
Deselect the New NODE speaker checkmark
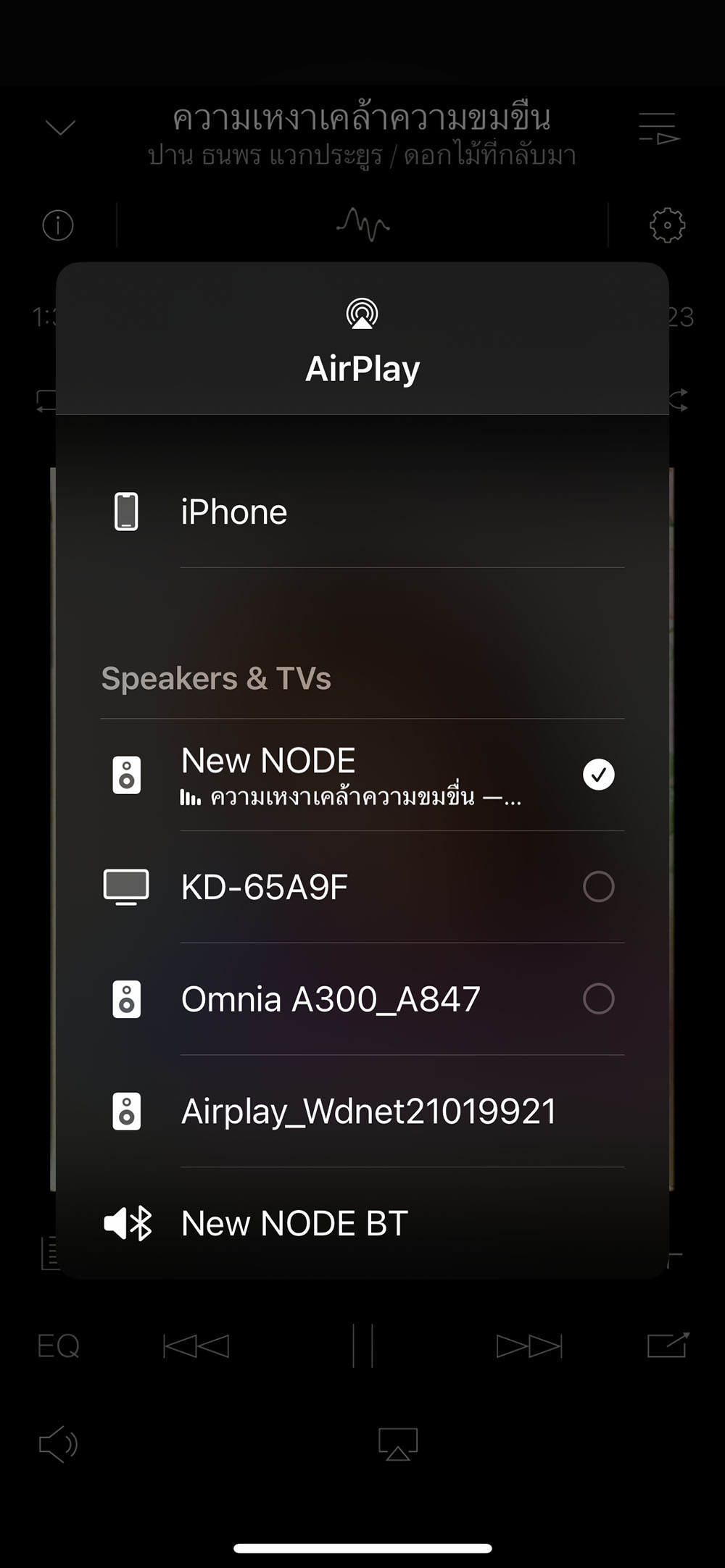coord(598,775)
